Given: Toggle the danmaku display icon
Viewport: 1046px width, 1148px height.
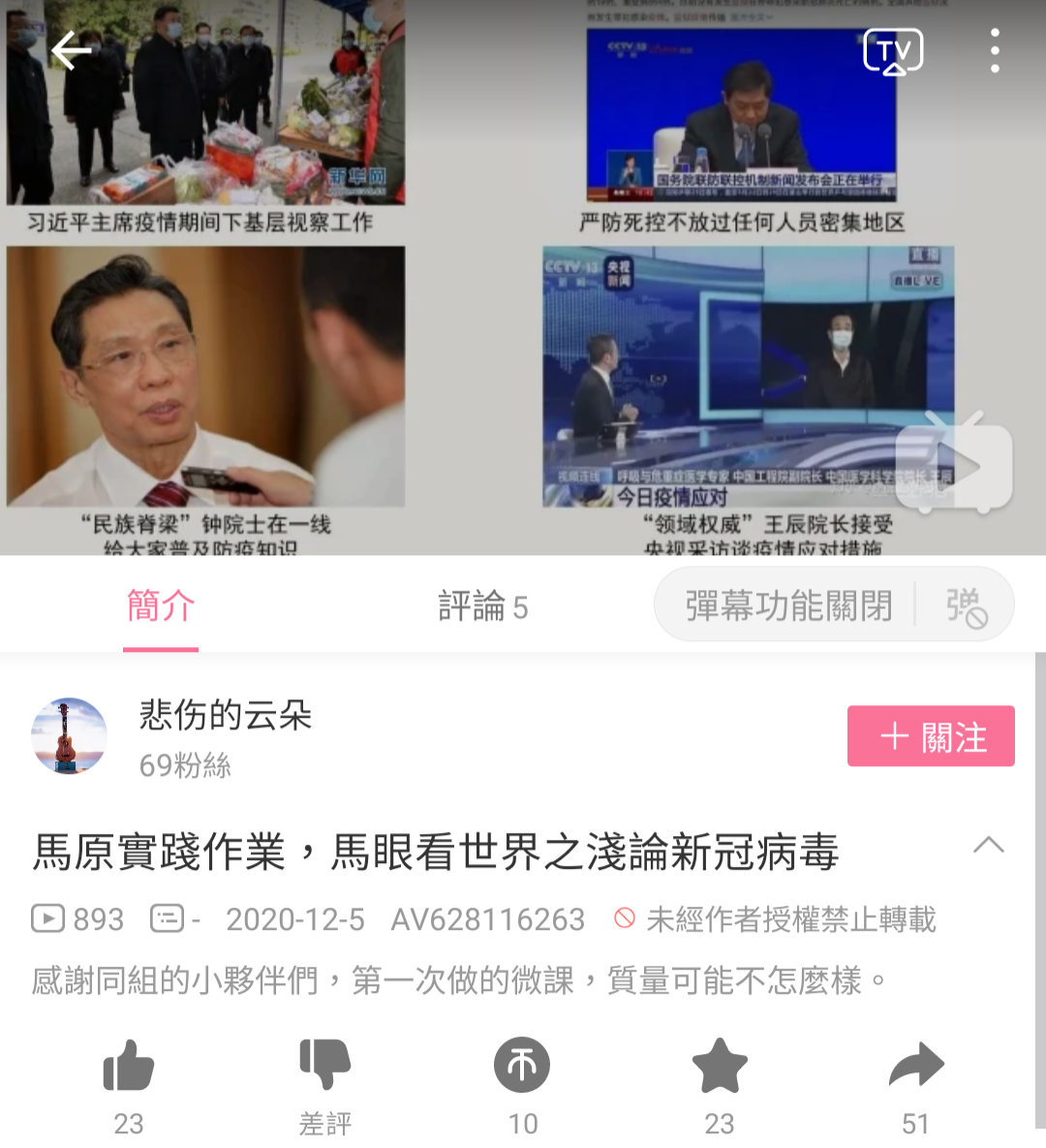Looking at the screenshot, I should tap(966, 606).
